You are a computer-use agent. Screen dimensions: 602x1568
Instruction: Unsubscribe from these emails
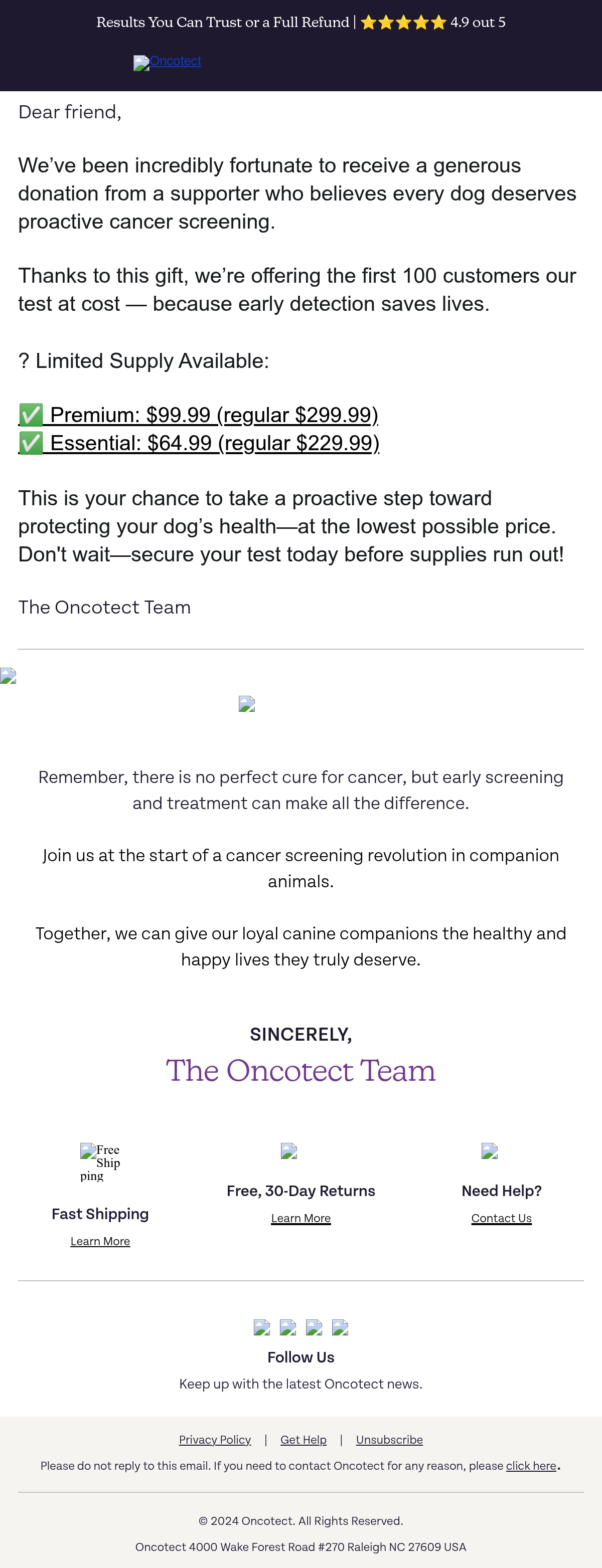[x=389, y=1440]
